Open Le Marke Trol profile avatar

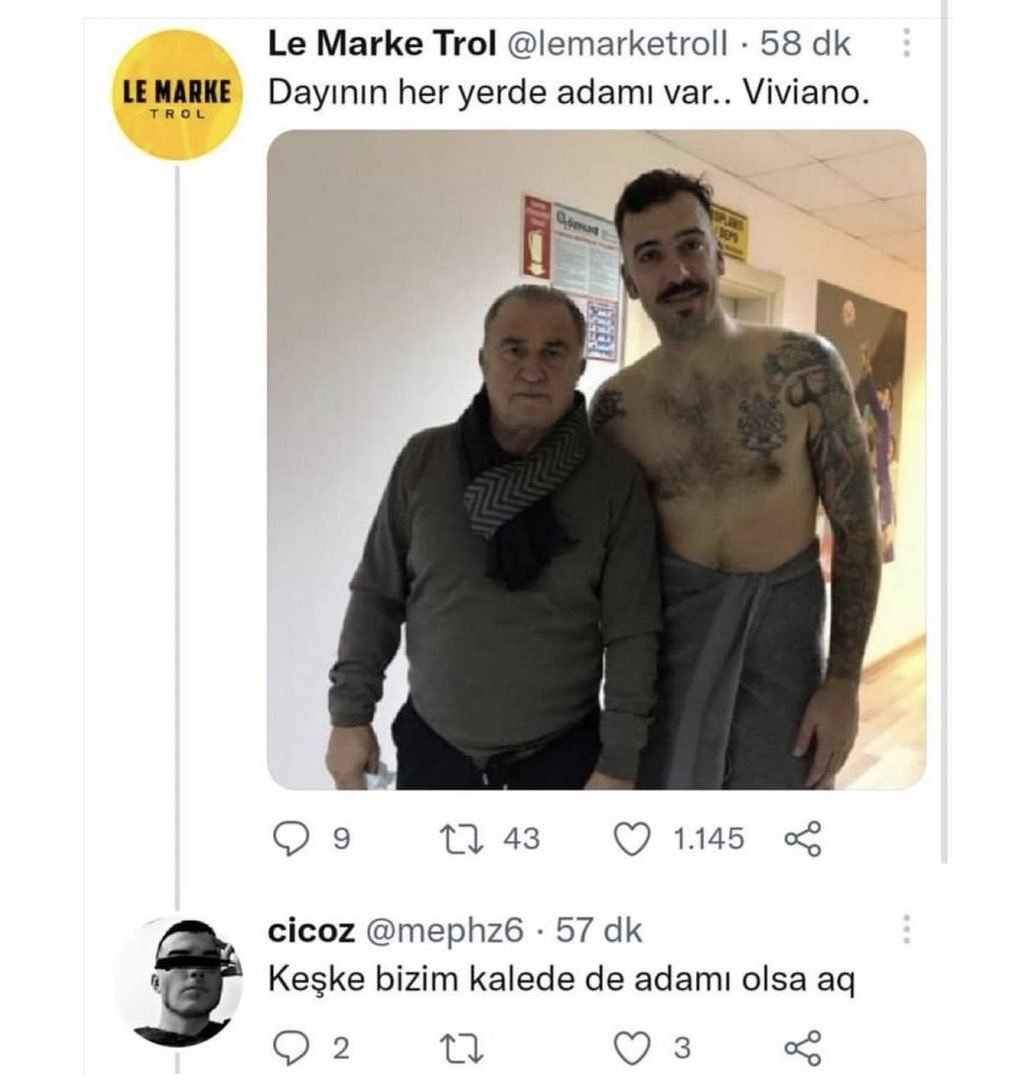point(177,95)
